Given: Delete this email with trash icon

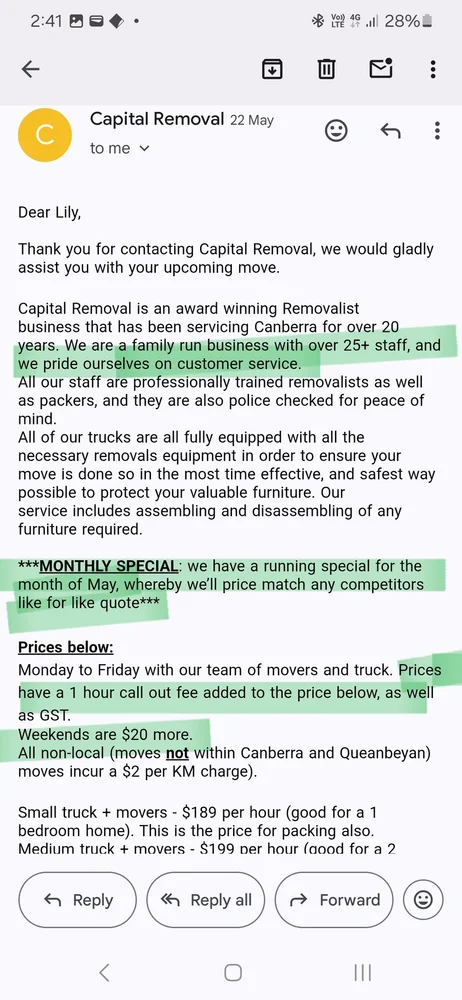Looking at the screenshot, I should pyautogui.click(x=327, y=69).
